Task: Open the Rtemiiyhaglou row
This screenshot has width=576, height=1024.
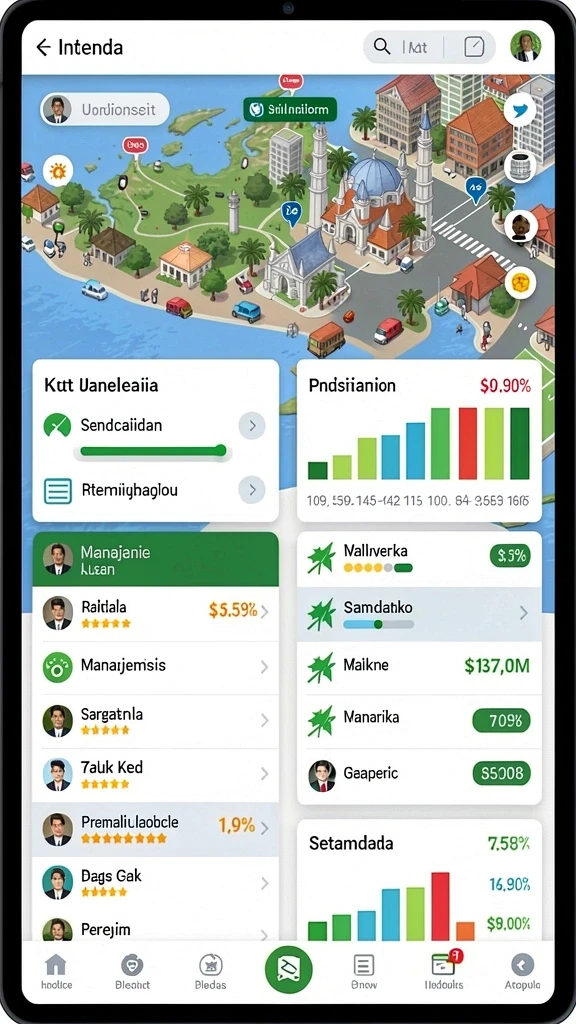Action: pyautogui.click(x=155, y=490)
